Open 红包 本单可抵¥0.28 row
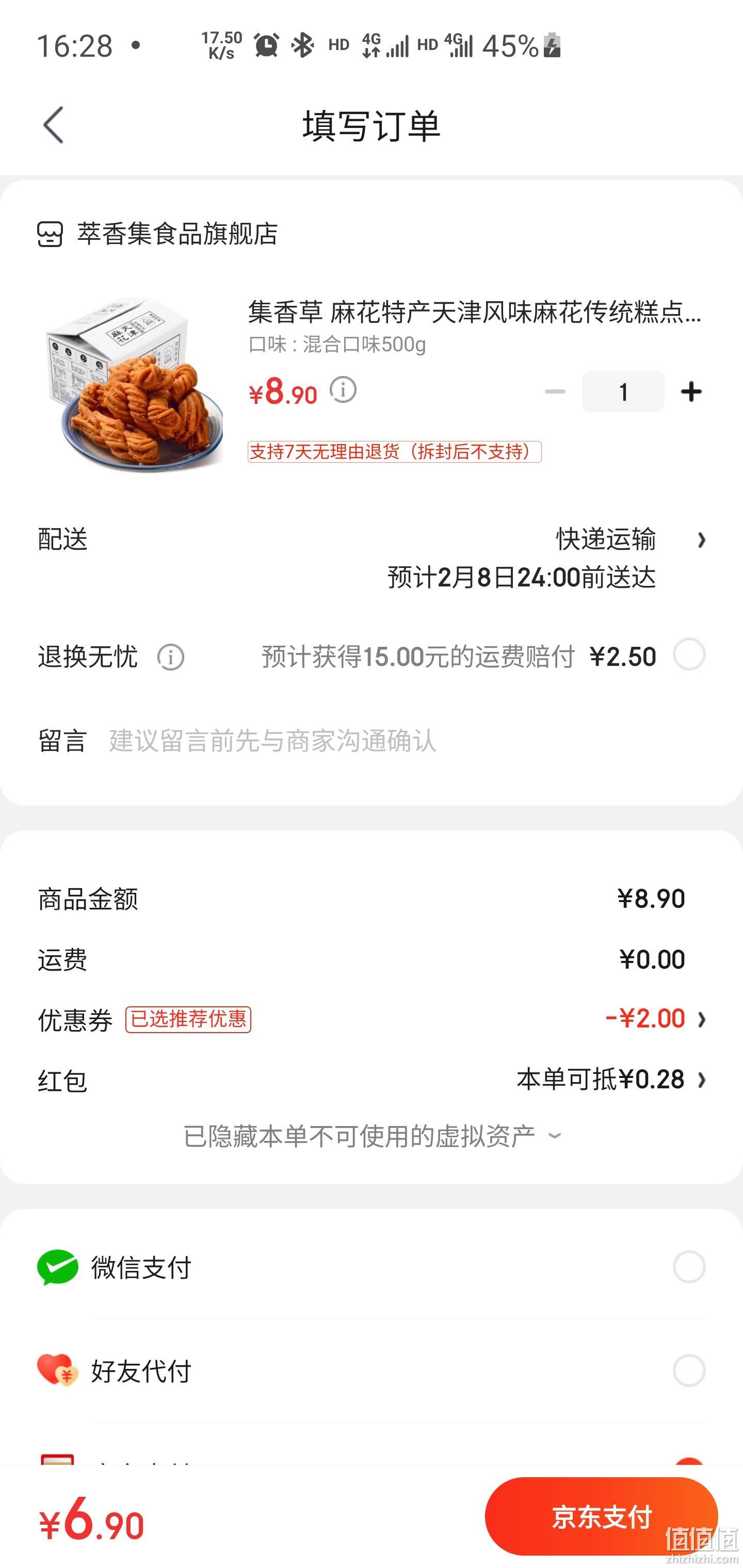The height and width of the screenshot is (1568, 743). tap(372, 1081)
